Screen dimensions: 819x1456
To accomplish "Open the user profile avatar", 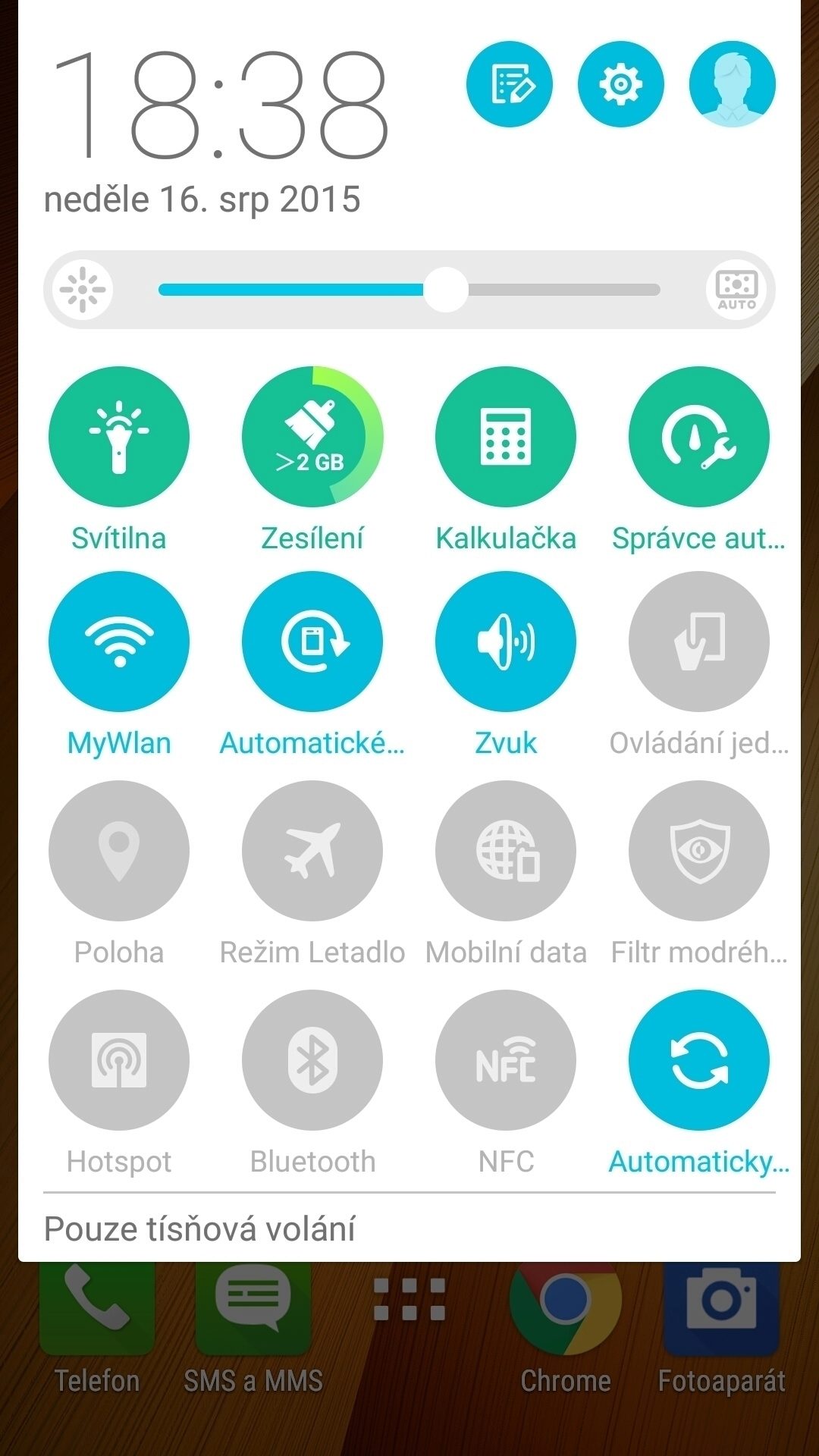I will coord(733,84).
